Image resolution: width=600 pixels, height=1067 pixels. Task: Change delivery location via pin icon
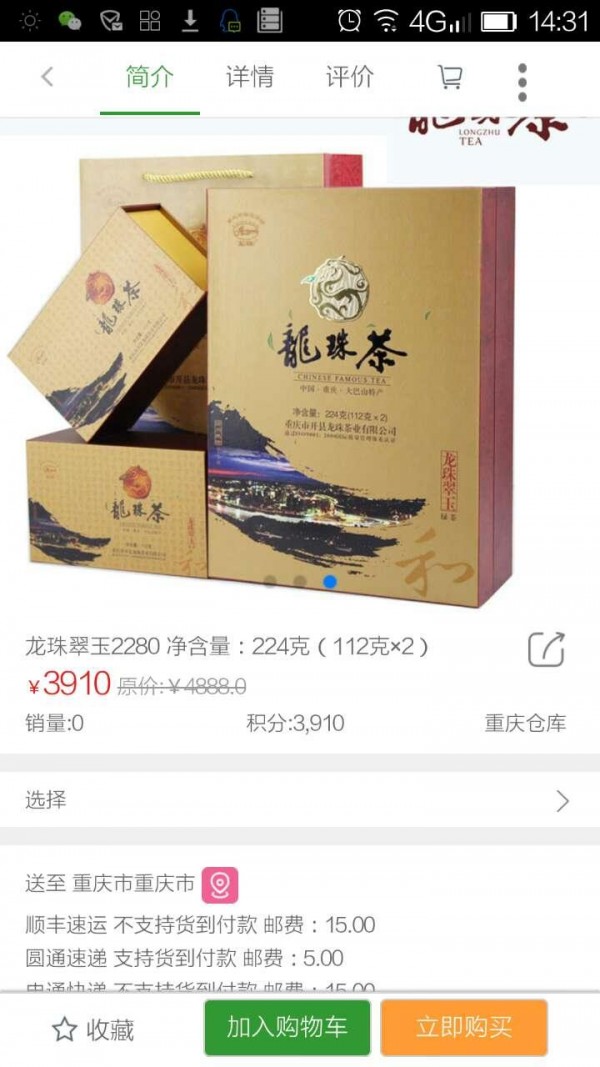220,885
